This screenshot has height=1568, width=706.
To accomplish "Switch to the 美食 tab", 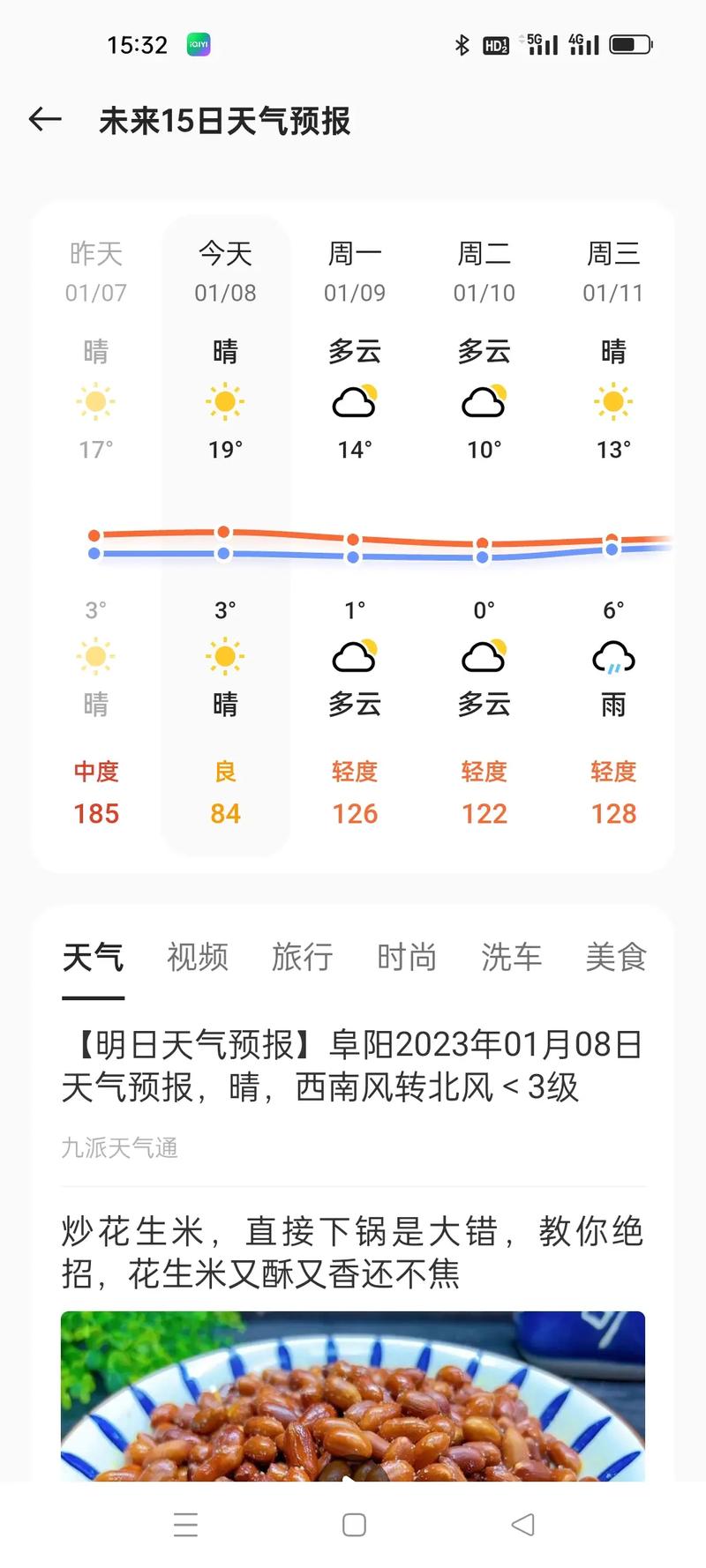I will [617, 958].
